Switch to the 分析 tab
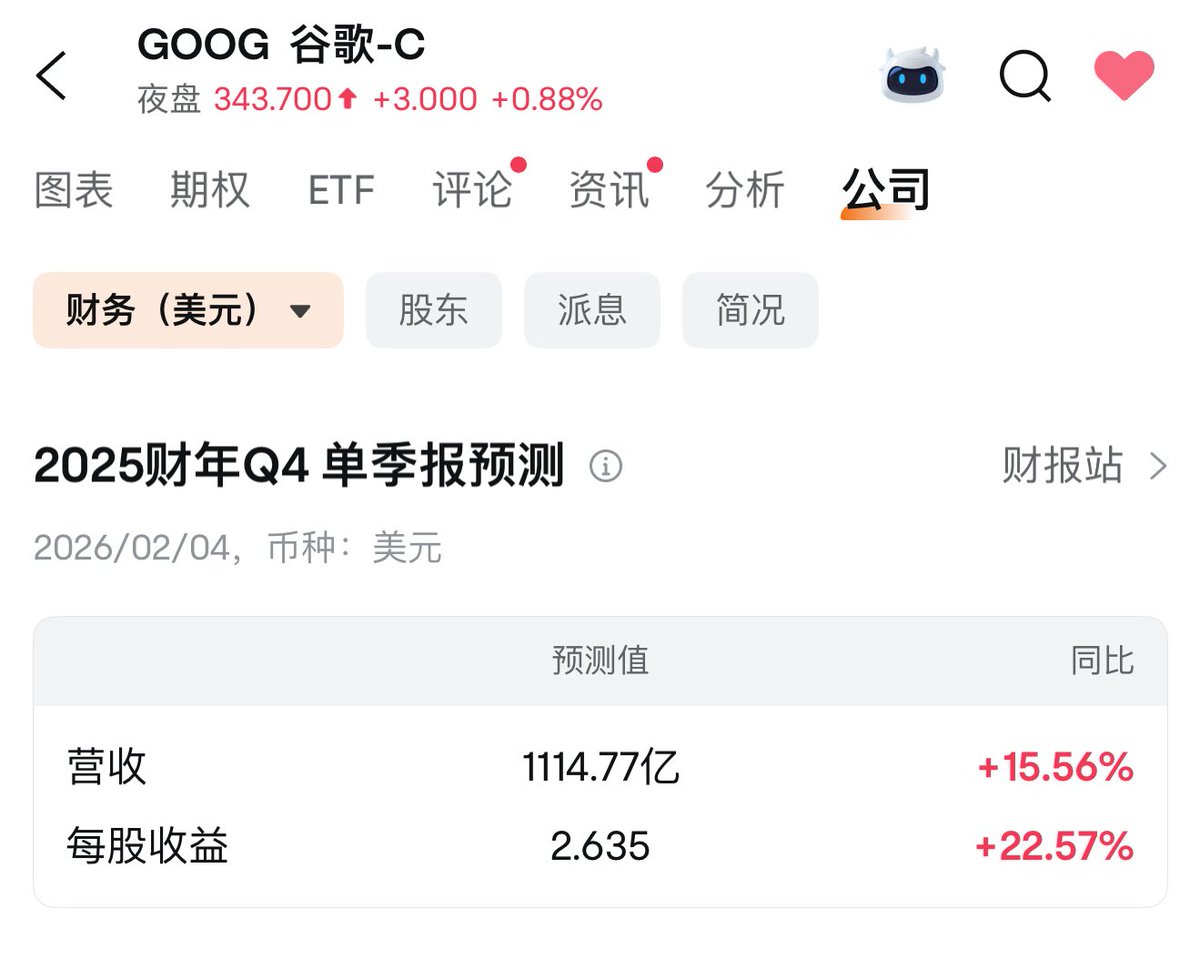1200x969 pixels. (744, 189)
